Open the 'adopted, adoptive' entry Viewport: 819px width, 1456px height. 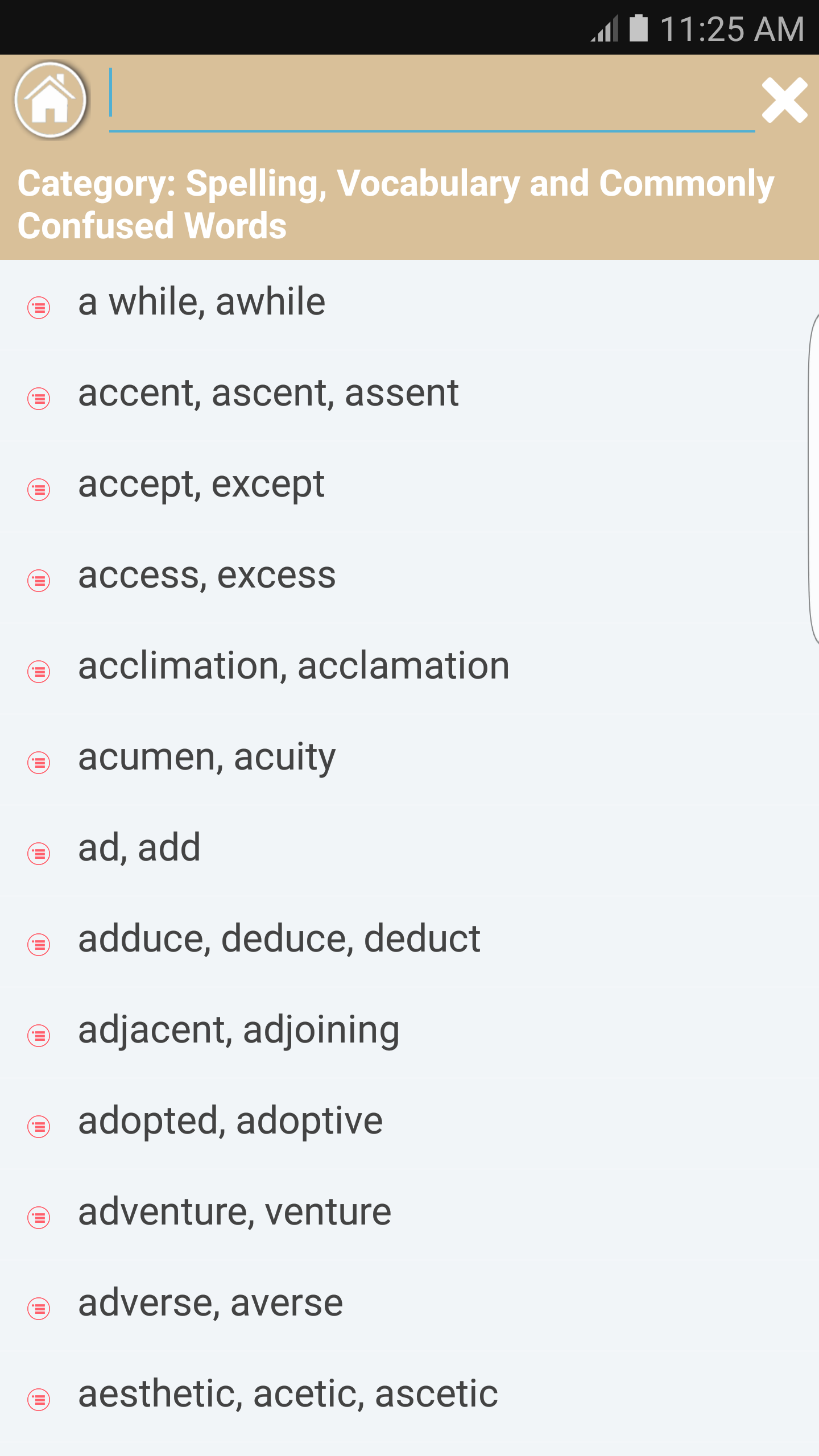[x=230, y=1121]
